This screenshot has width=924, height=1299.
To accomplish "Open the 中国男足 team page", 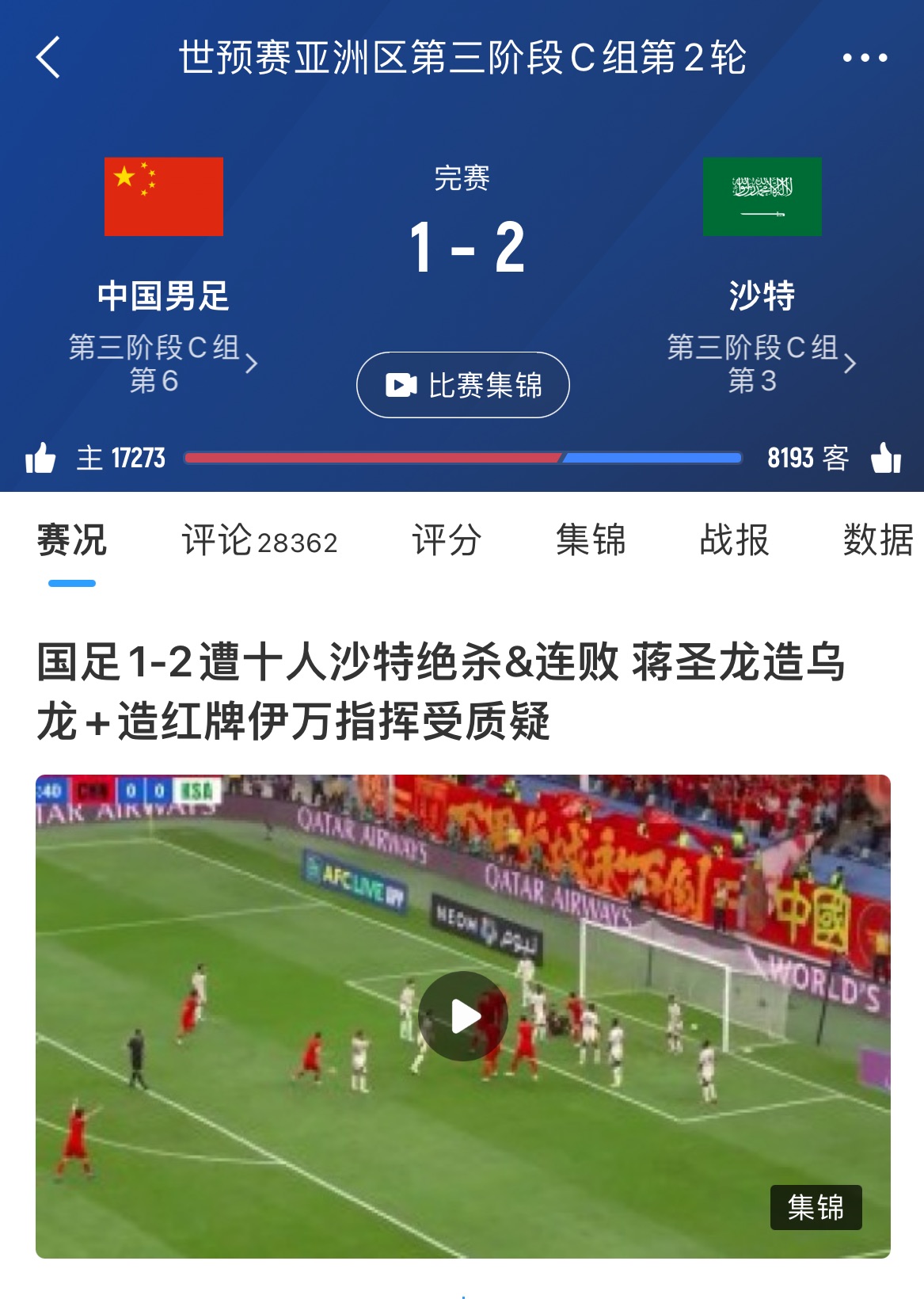I will pyautogui.click(x=163, y=295).
